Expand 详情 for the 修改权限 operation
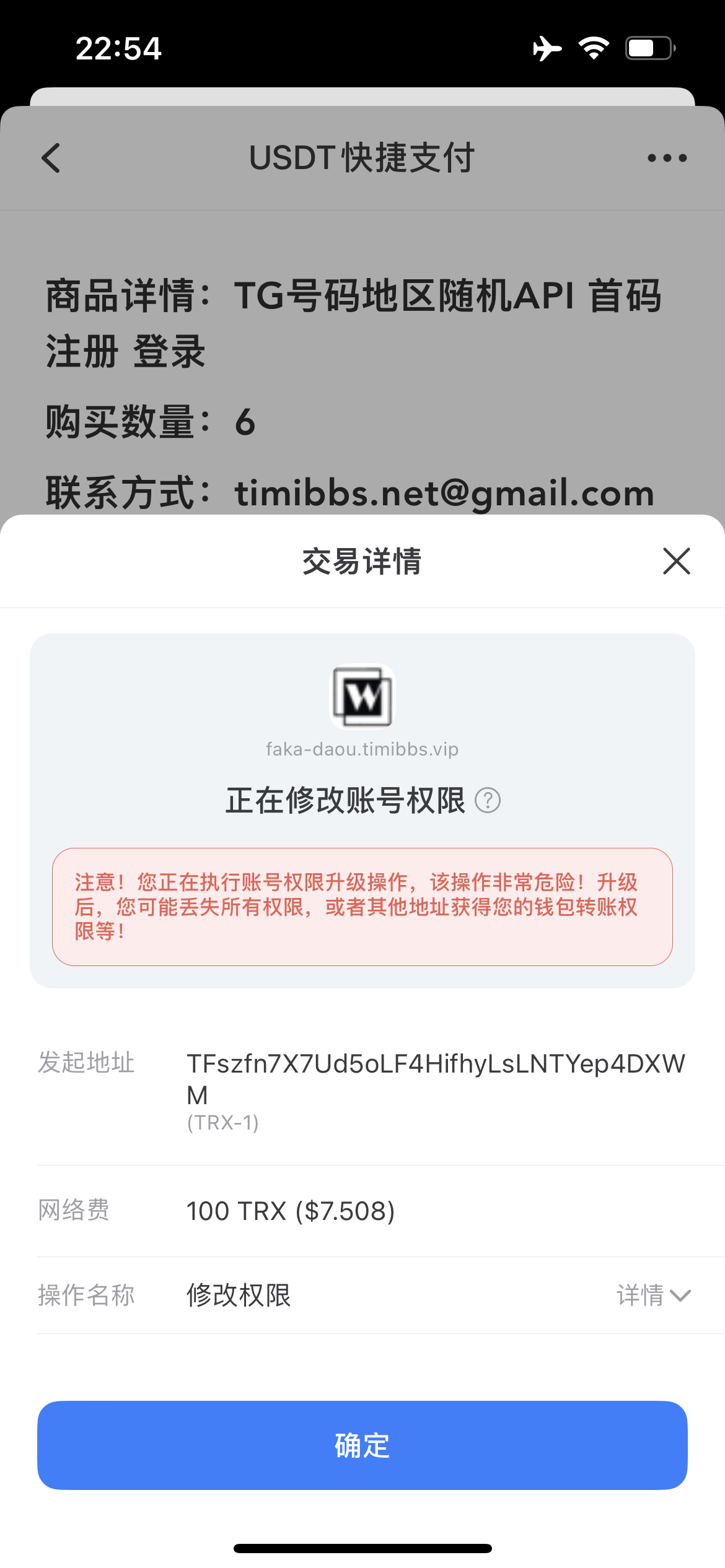Screen dimensions: 725x1568 coord(653,1295)
